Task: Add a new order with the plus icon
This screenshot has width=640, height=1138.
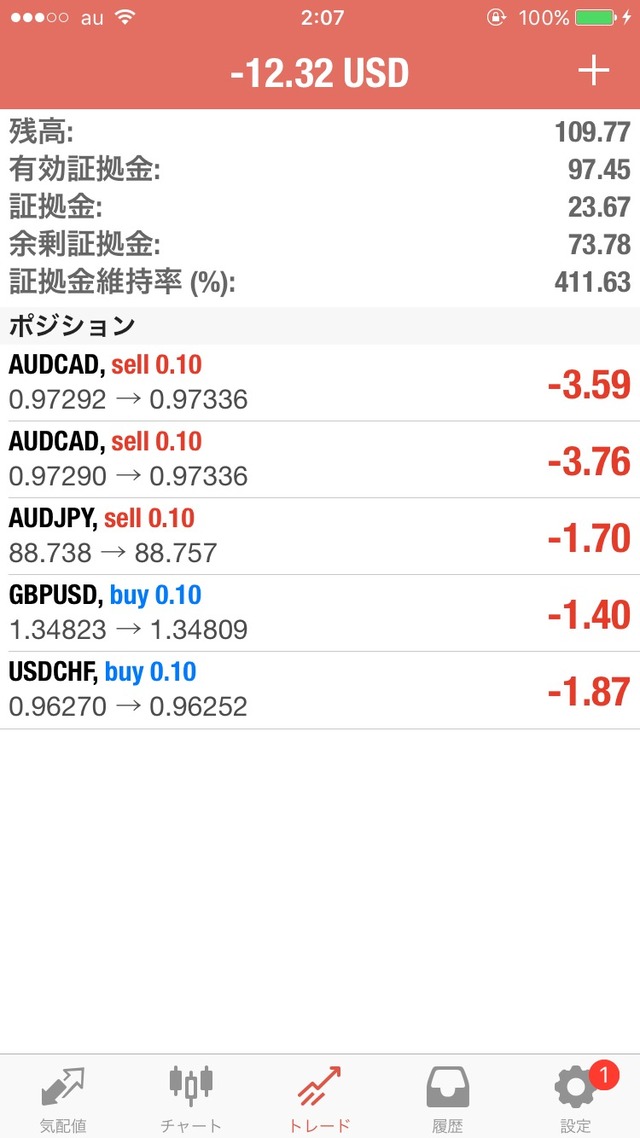Action: (x=593, y=72)
